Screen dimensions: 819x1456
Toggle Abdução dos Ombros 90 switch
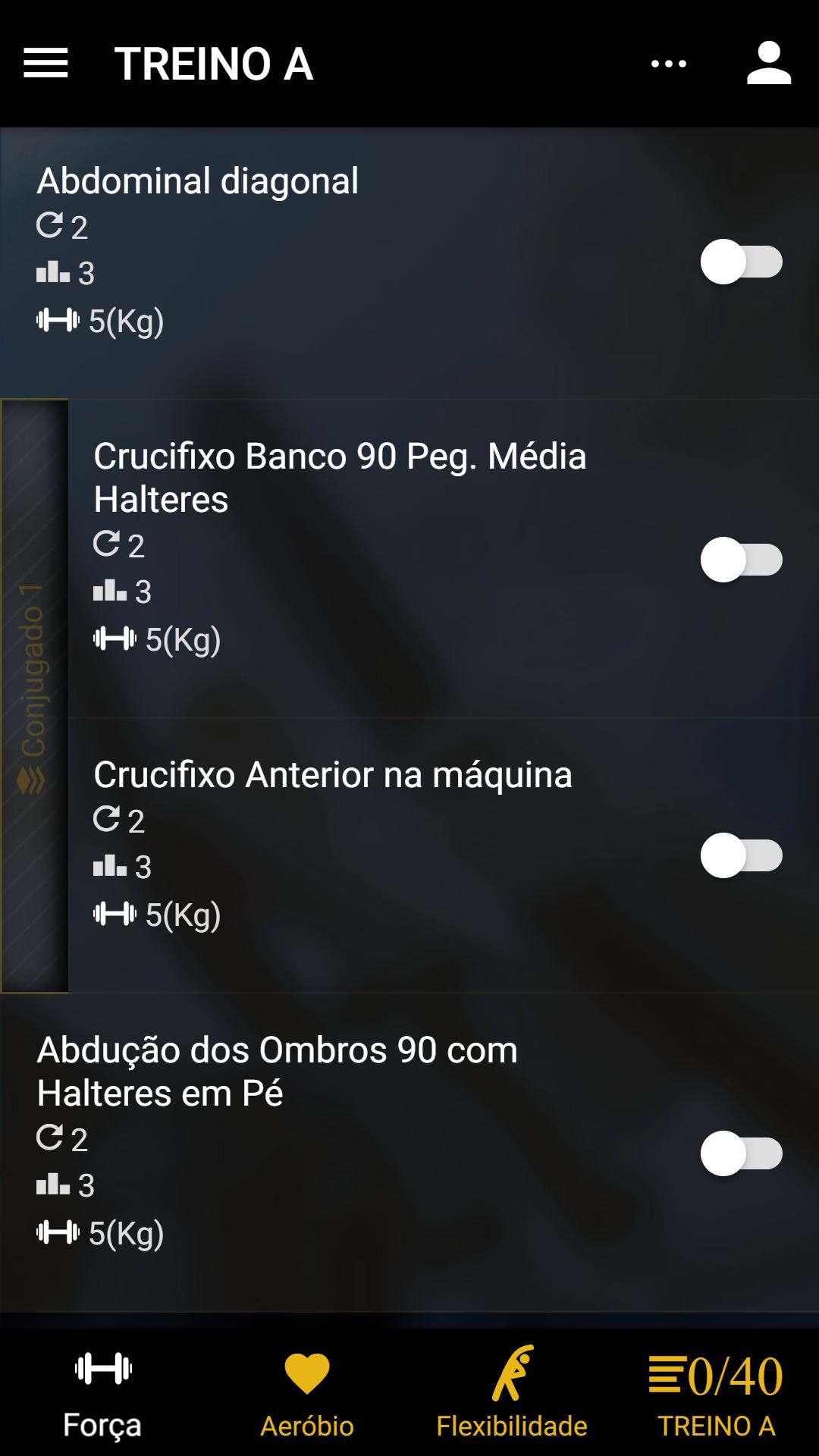(742, 1153)
